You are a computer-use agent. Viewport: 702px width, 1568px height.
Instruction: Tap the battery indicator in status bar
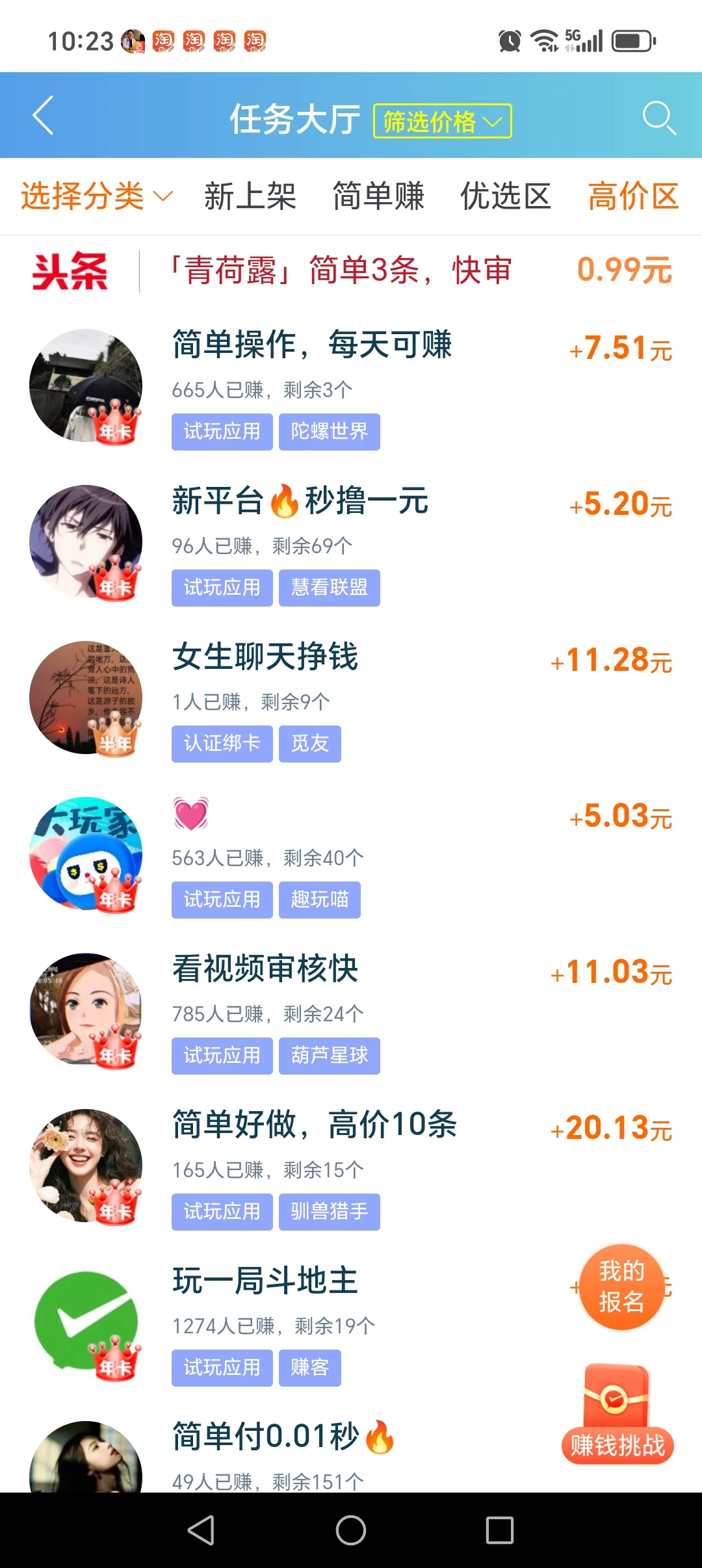[x=632, y=40]
